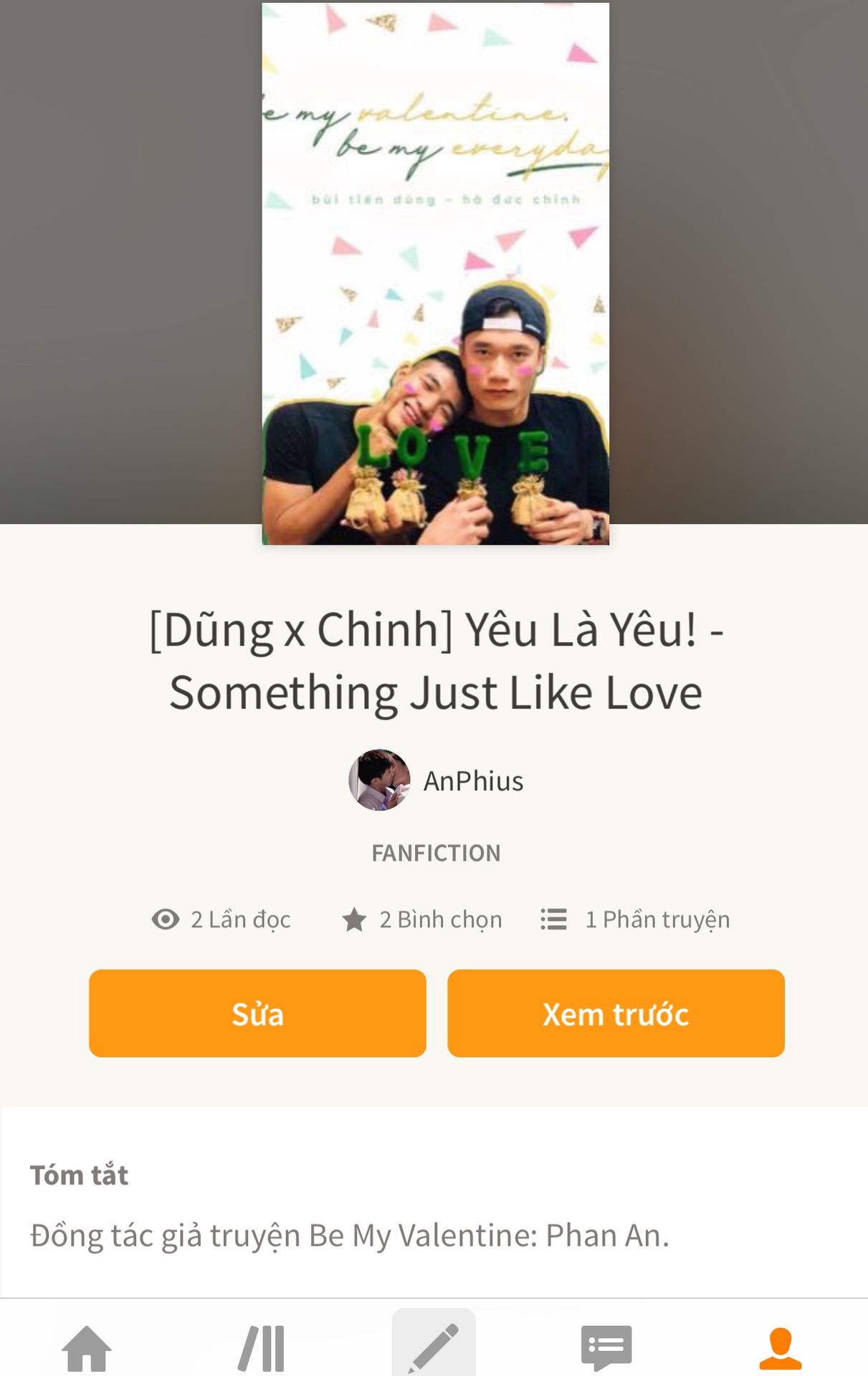Open the messages tab
868x1376 pixels.
point(606,1347)
